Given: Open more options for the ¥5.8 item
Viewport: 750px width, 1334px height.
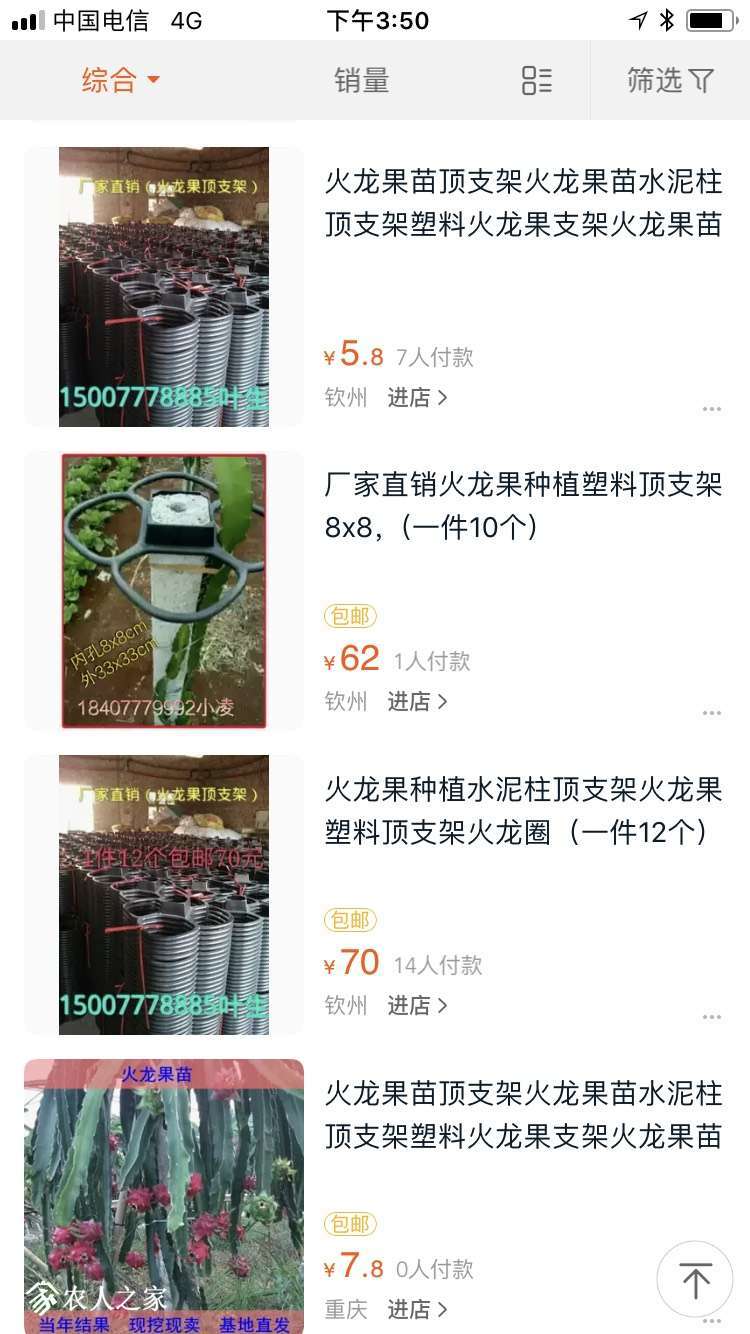Looking at the screenshot, I should 711,409.
